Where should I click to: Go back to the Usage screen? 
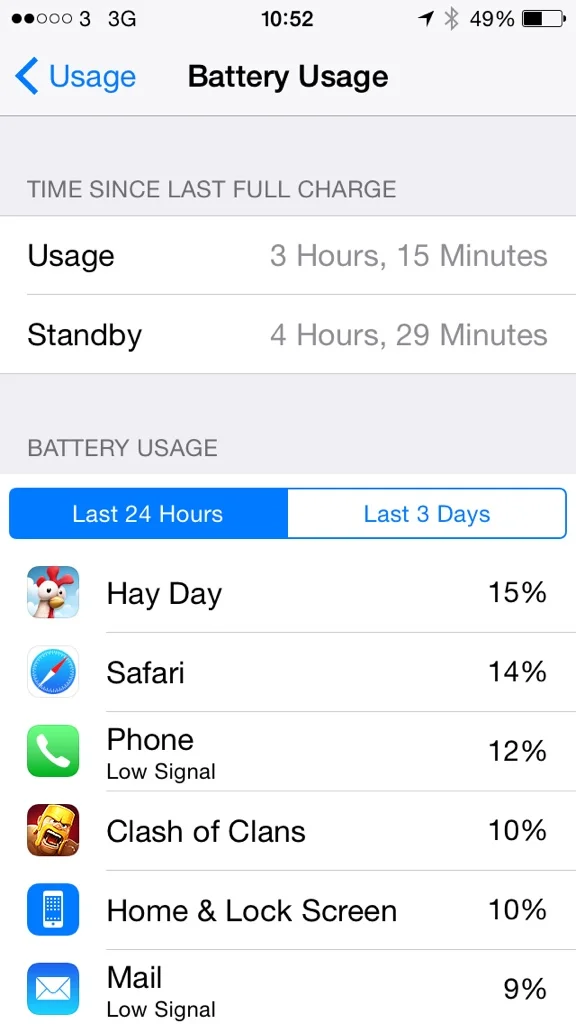[75, 77]
